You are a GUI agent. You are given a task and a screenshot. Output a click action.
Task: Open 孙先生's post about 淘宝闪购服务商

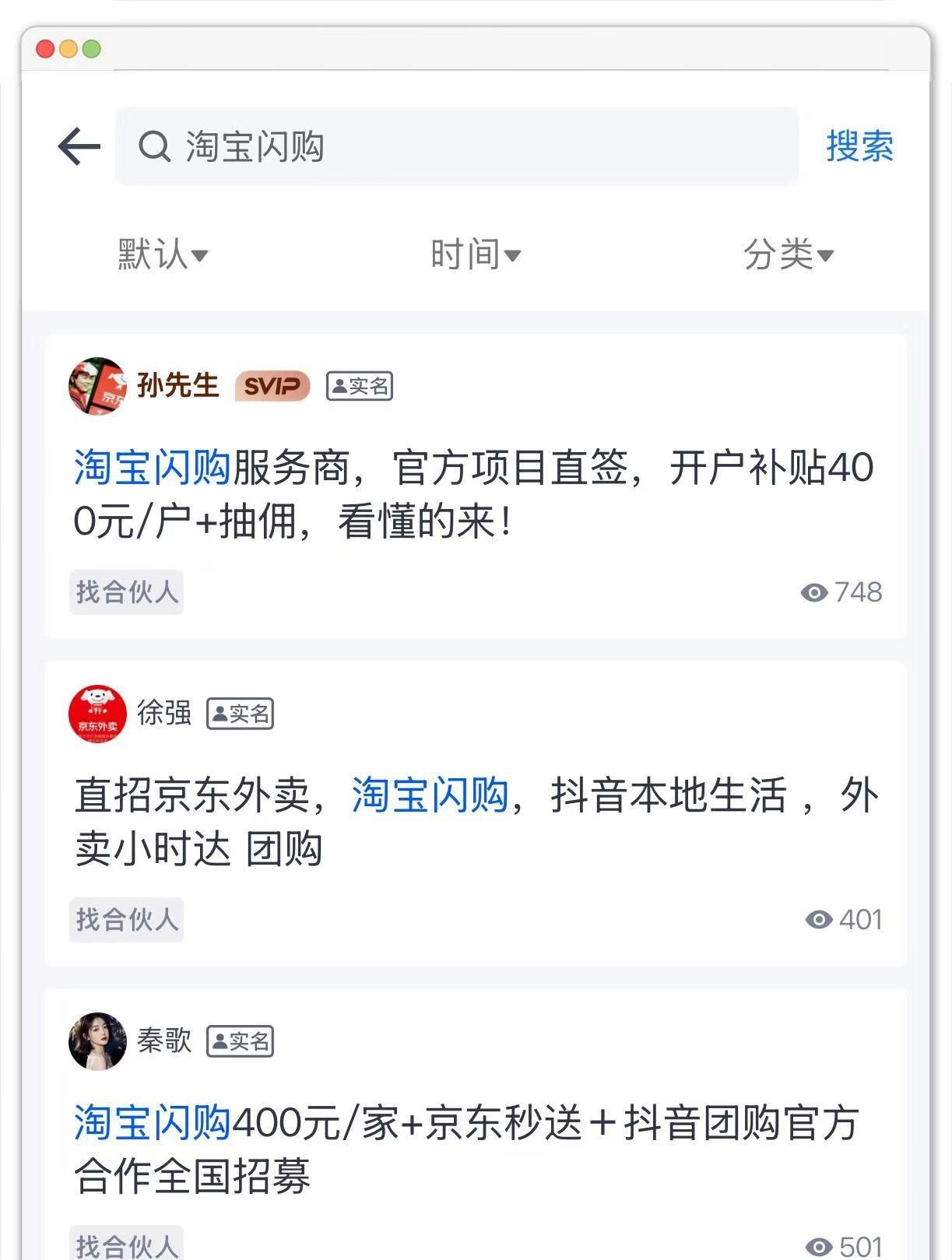coord(473,493)
